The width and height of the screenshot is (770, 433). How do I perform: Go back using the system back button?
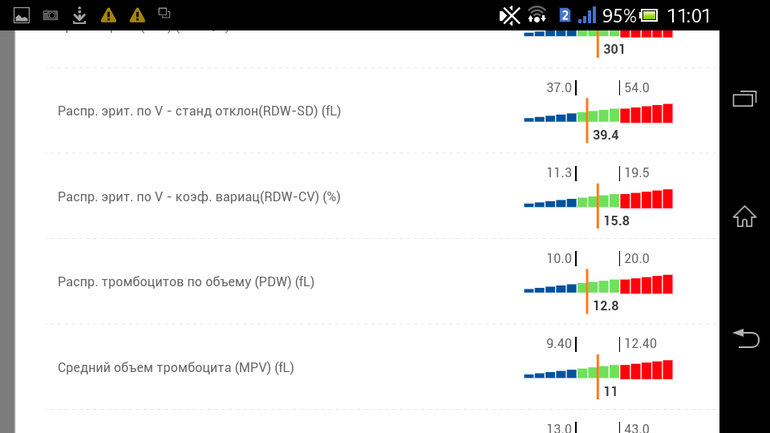click(745, 338)
